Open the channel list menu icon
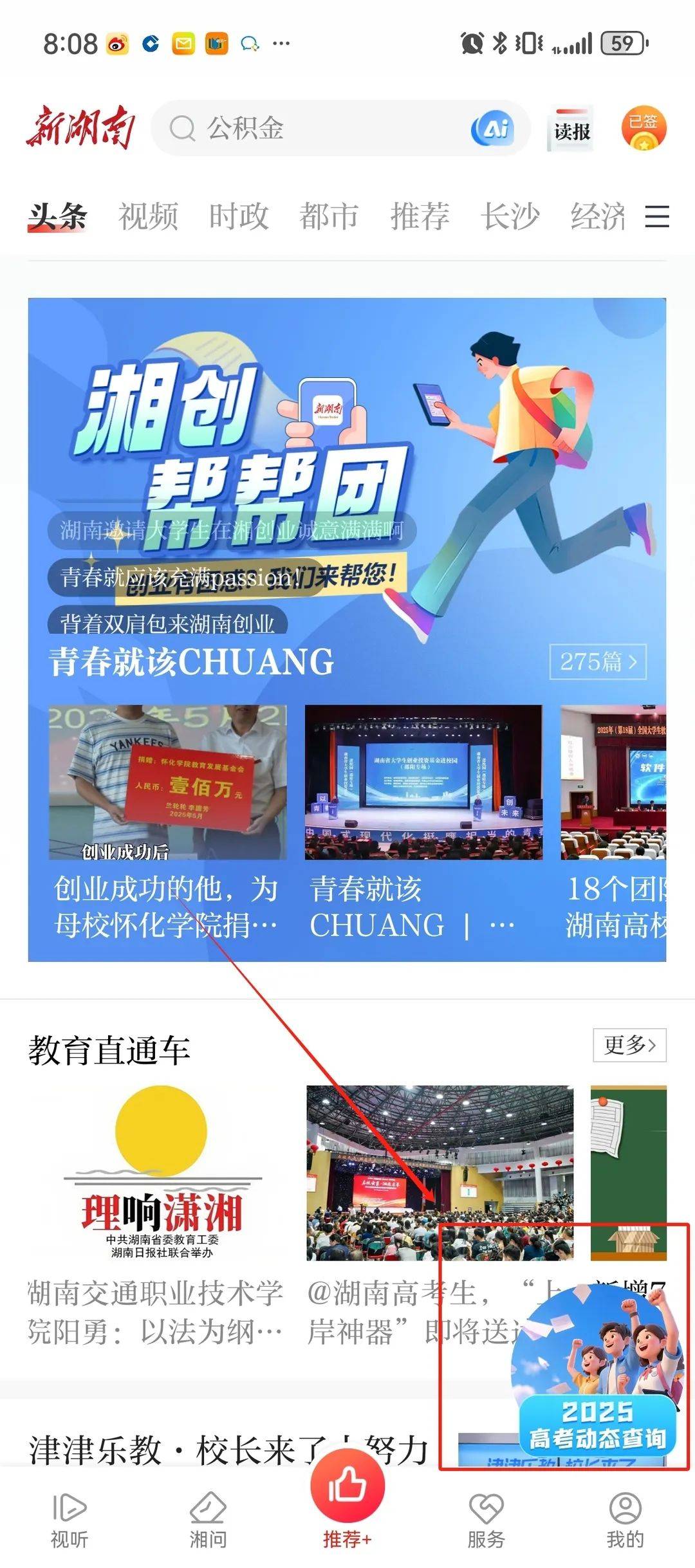Viewport: 695px width, 1568px height. point(657,216)
